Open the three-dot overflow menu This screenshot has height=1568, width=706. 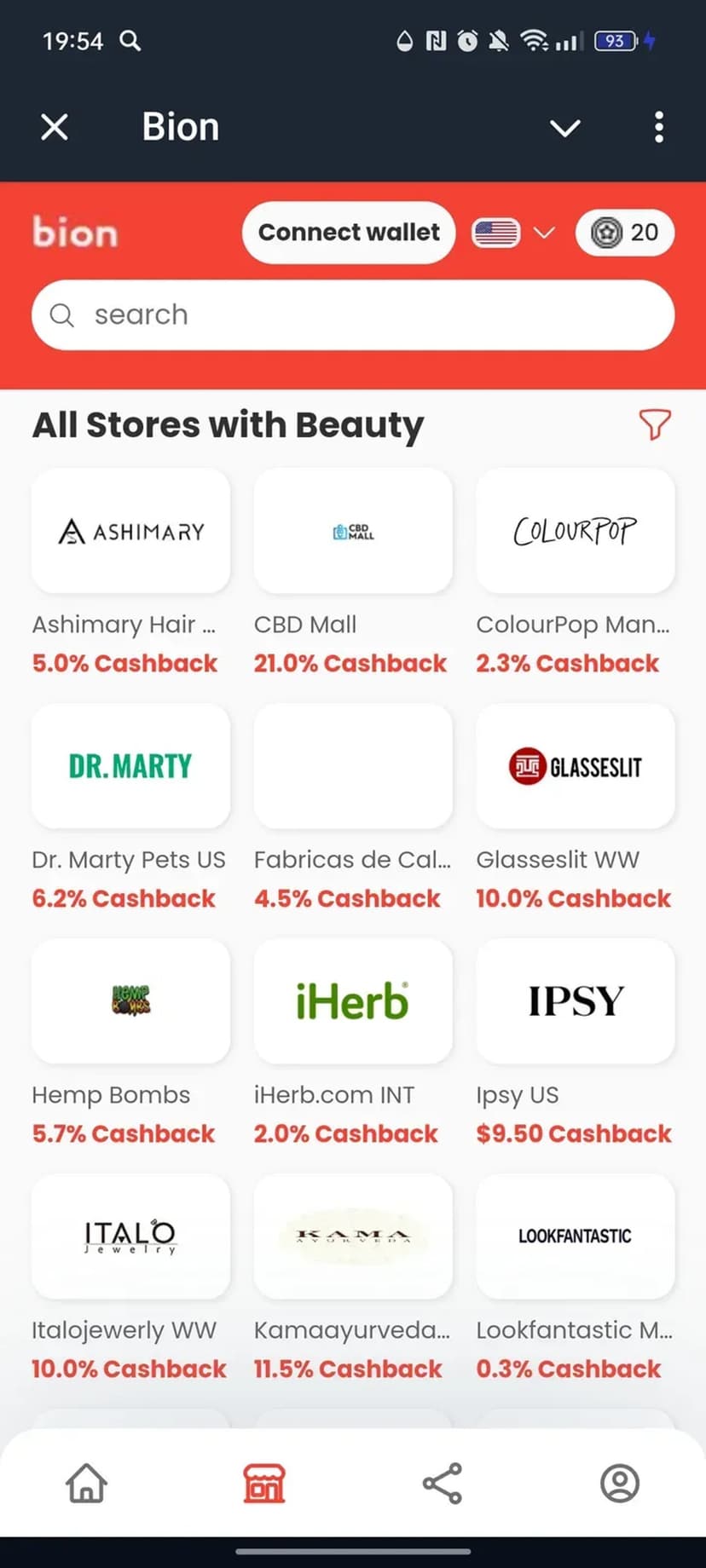coord(658,127)
